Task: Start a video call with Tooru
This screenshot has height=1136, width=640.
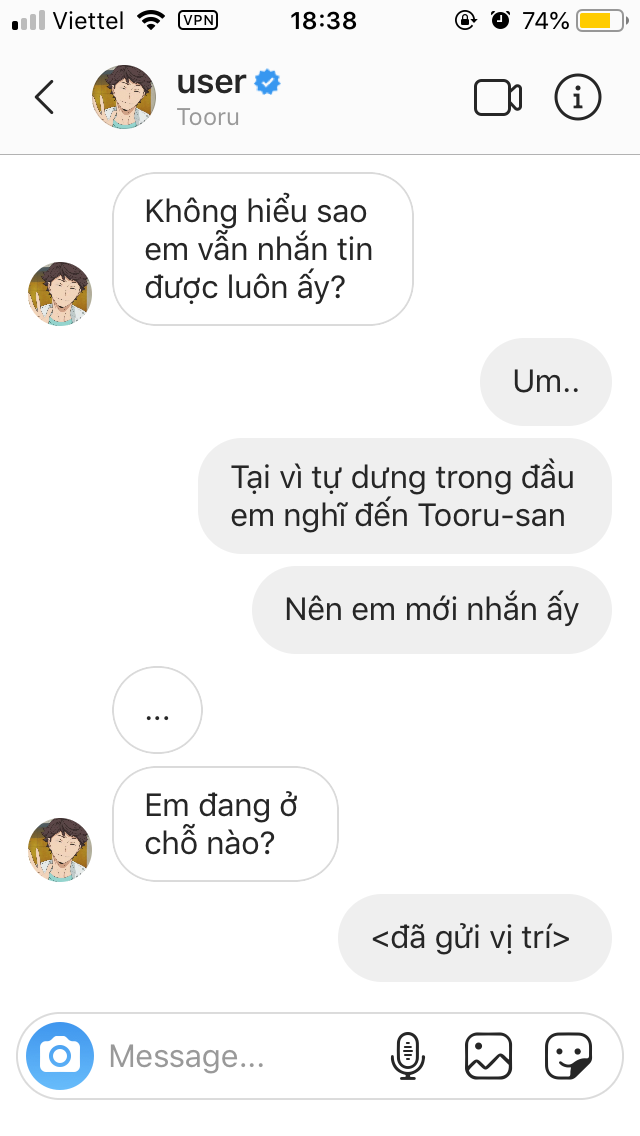Action: click(497, 98)
